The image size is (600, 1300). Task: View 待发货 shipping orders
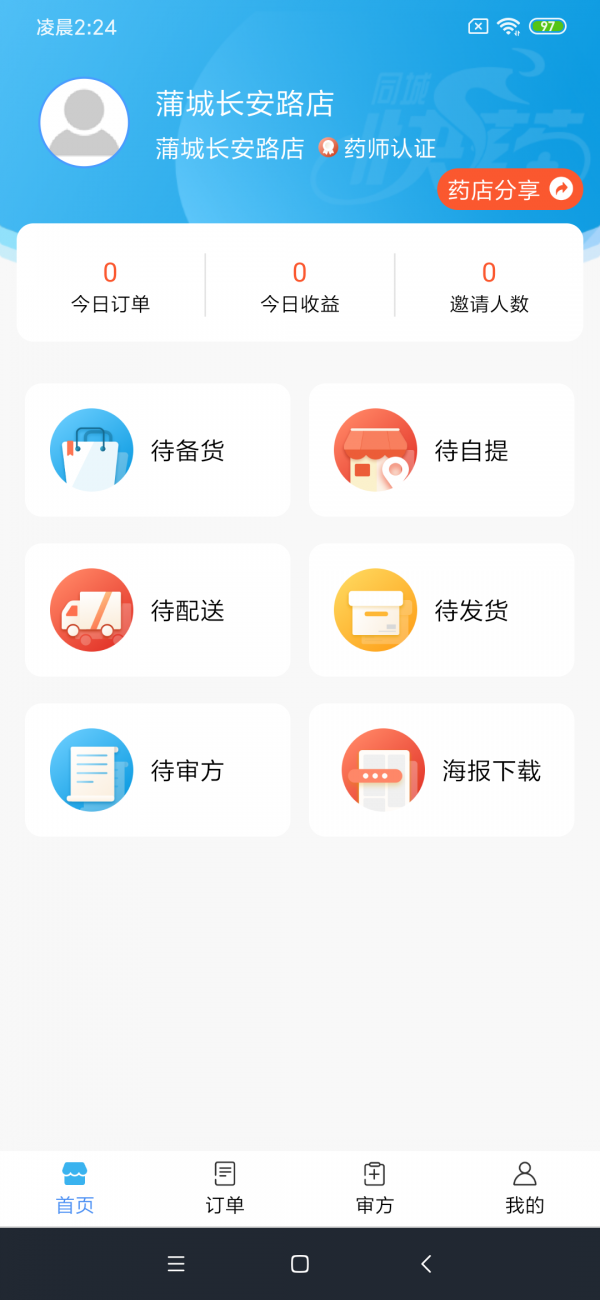441,610
